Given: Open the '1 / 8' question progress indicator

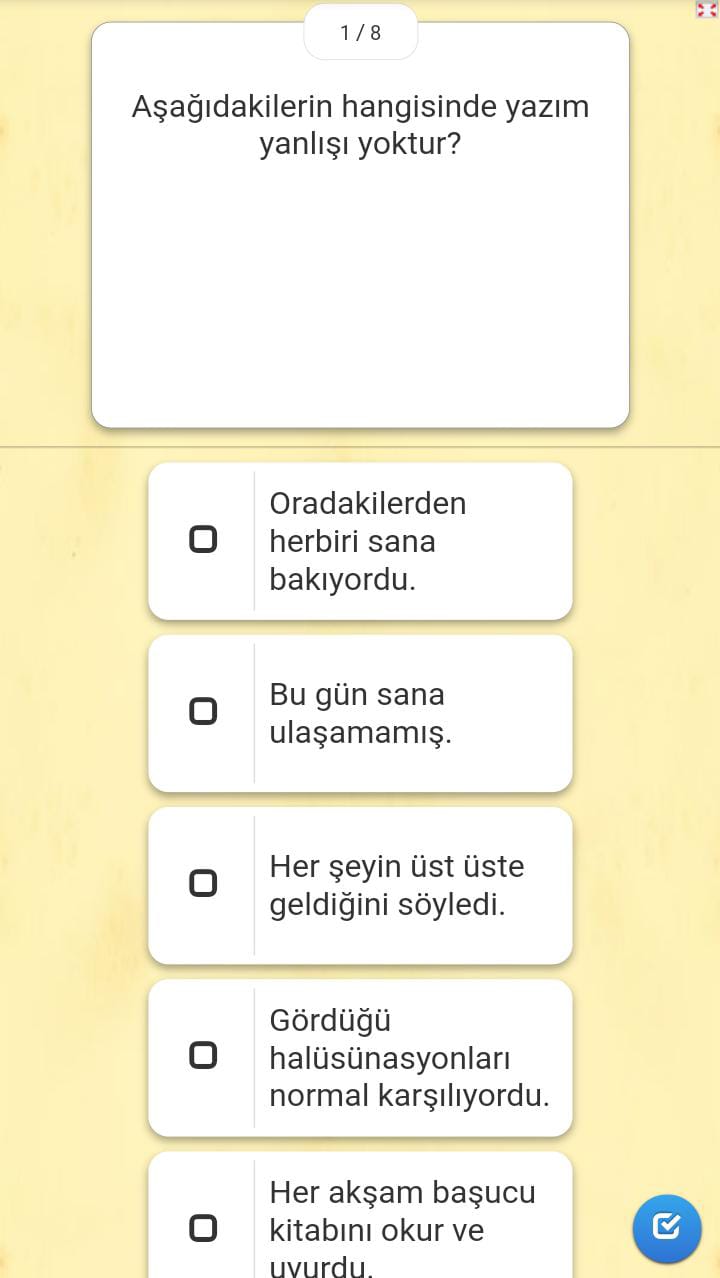Looking at the screenshot, I should (360, 31).
